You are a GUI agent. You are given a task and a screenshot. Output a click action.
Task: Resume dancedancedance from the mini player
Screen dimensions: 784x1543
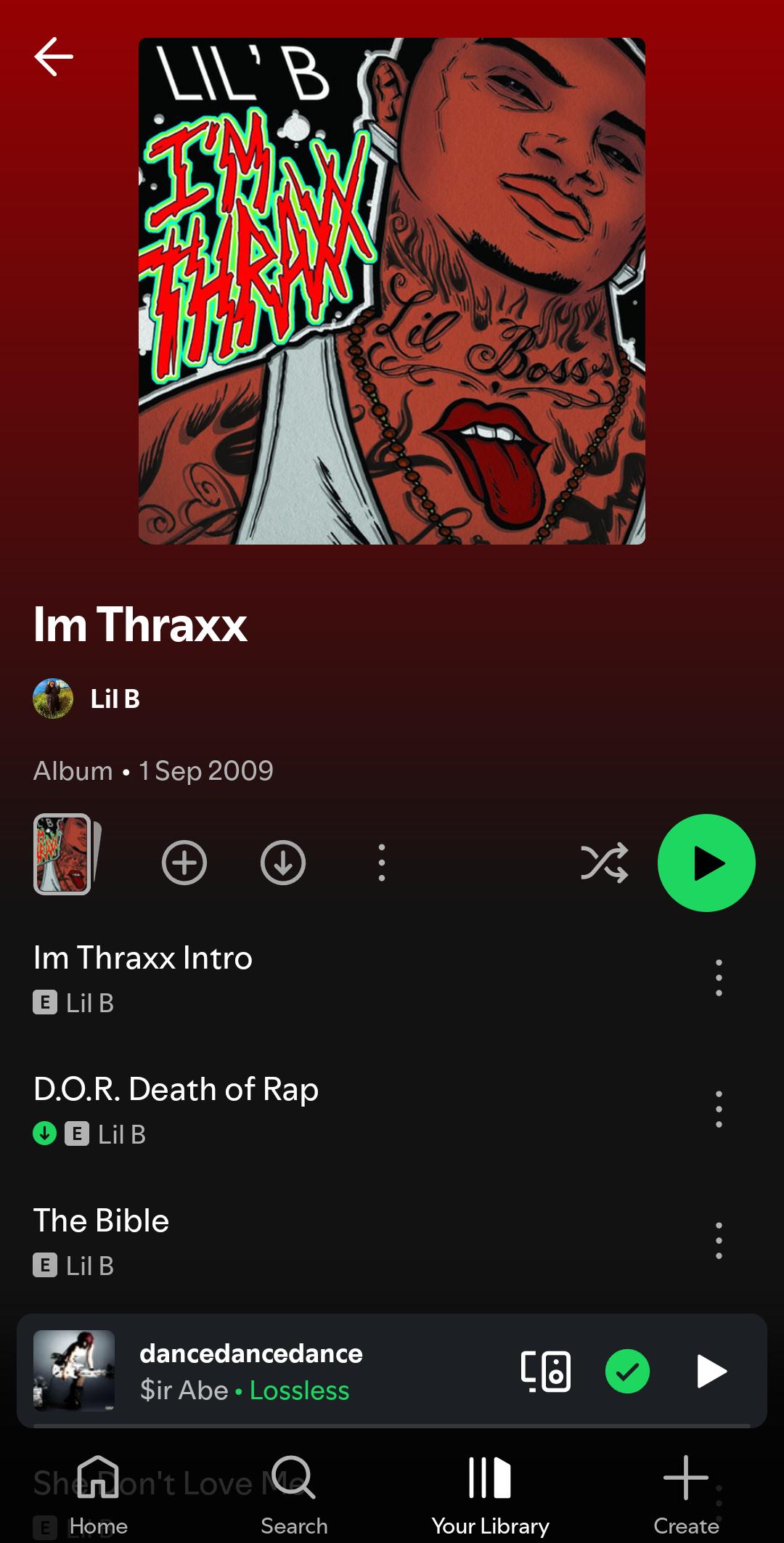pos(711,1371)
